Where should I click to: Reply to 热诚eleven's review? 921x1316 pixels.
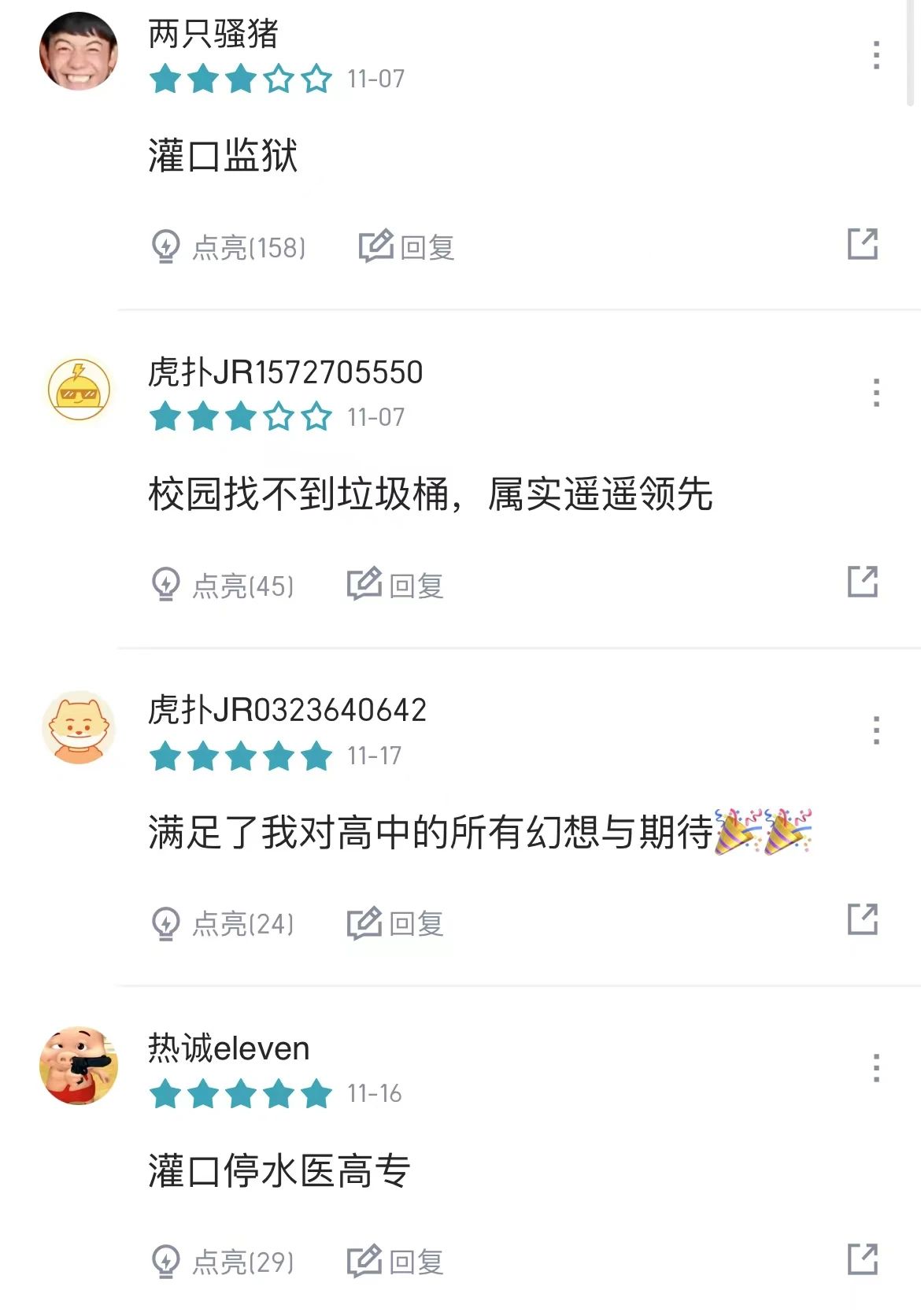point(396,1262)
